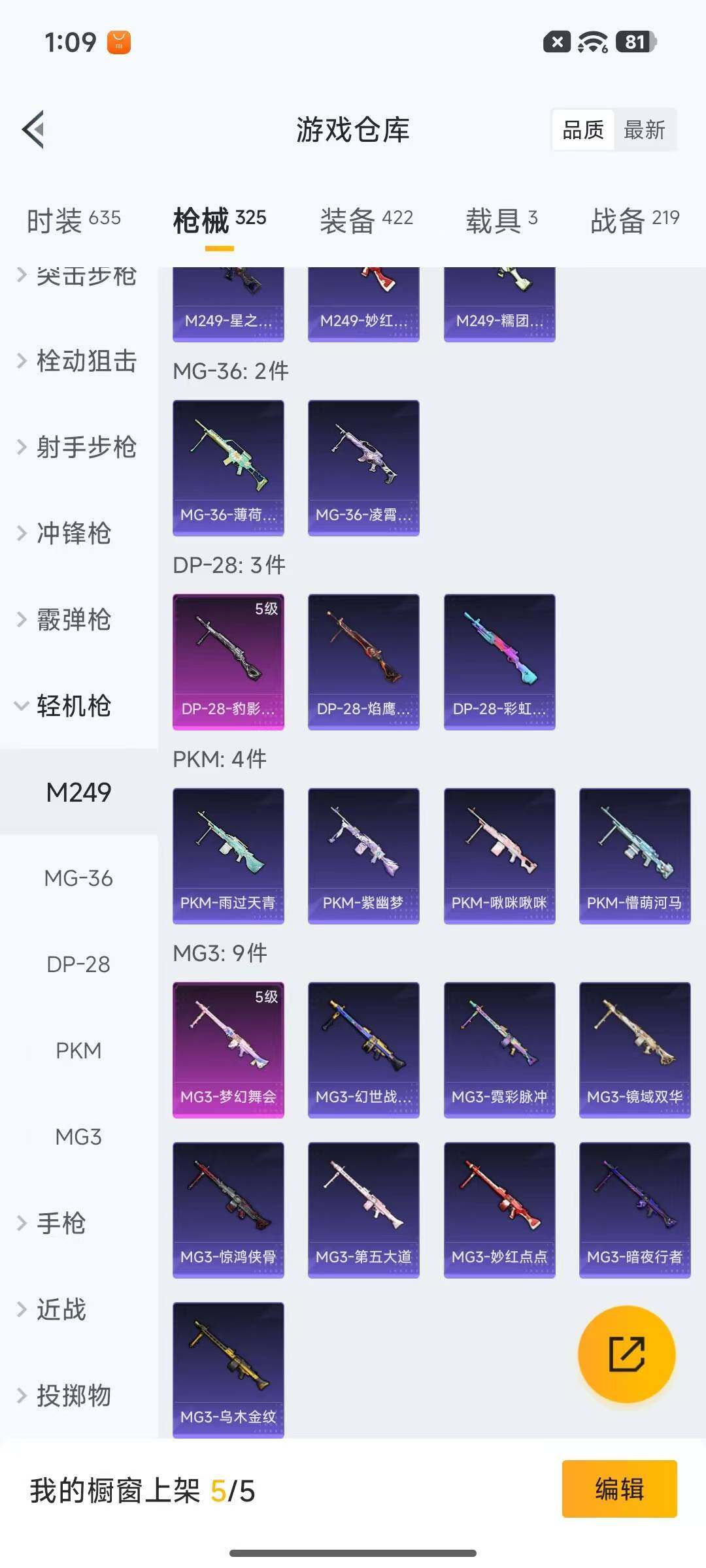The height and width of the screenshot is (1568, 706).
Task: Tap the 编辑 button
Action: 619,1489
